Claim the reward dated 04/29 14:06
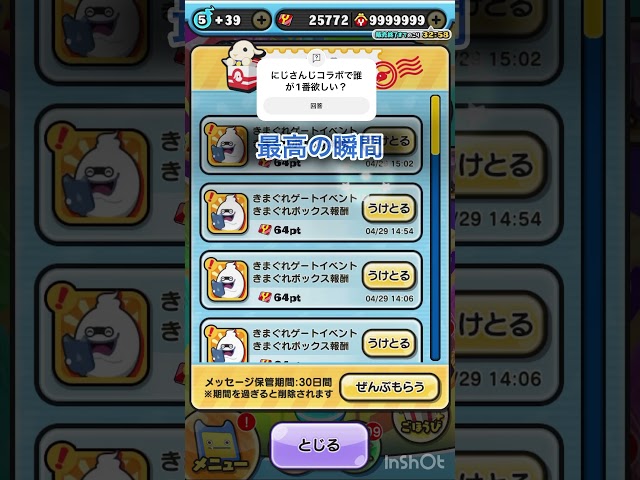Screen dimensions: 640x480 pos(389,276)
